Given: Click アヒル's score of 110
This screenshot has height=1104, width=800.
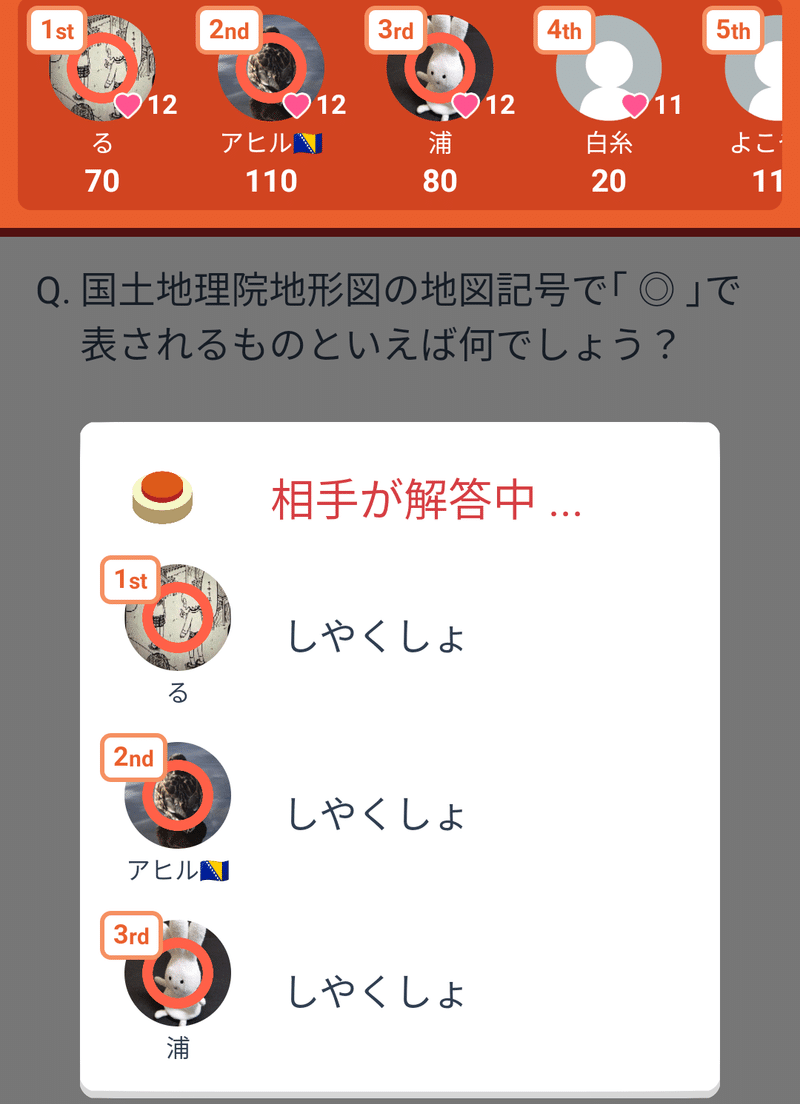Looking at the screenshot, I should click(x=272, y=182).
